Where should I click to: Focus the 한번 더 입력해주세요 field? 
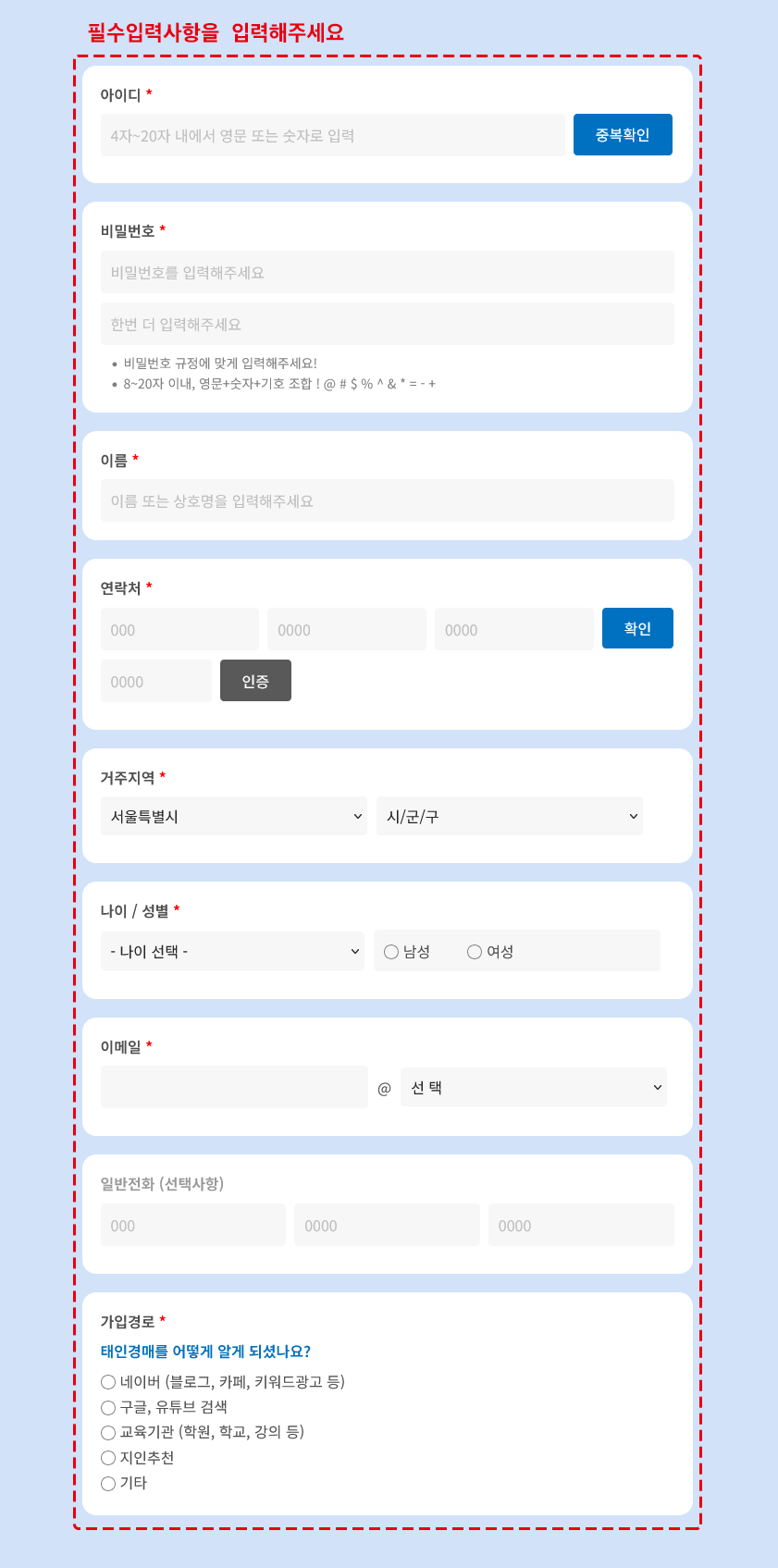tap(387, 324)
